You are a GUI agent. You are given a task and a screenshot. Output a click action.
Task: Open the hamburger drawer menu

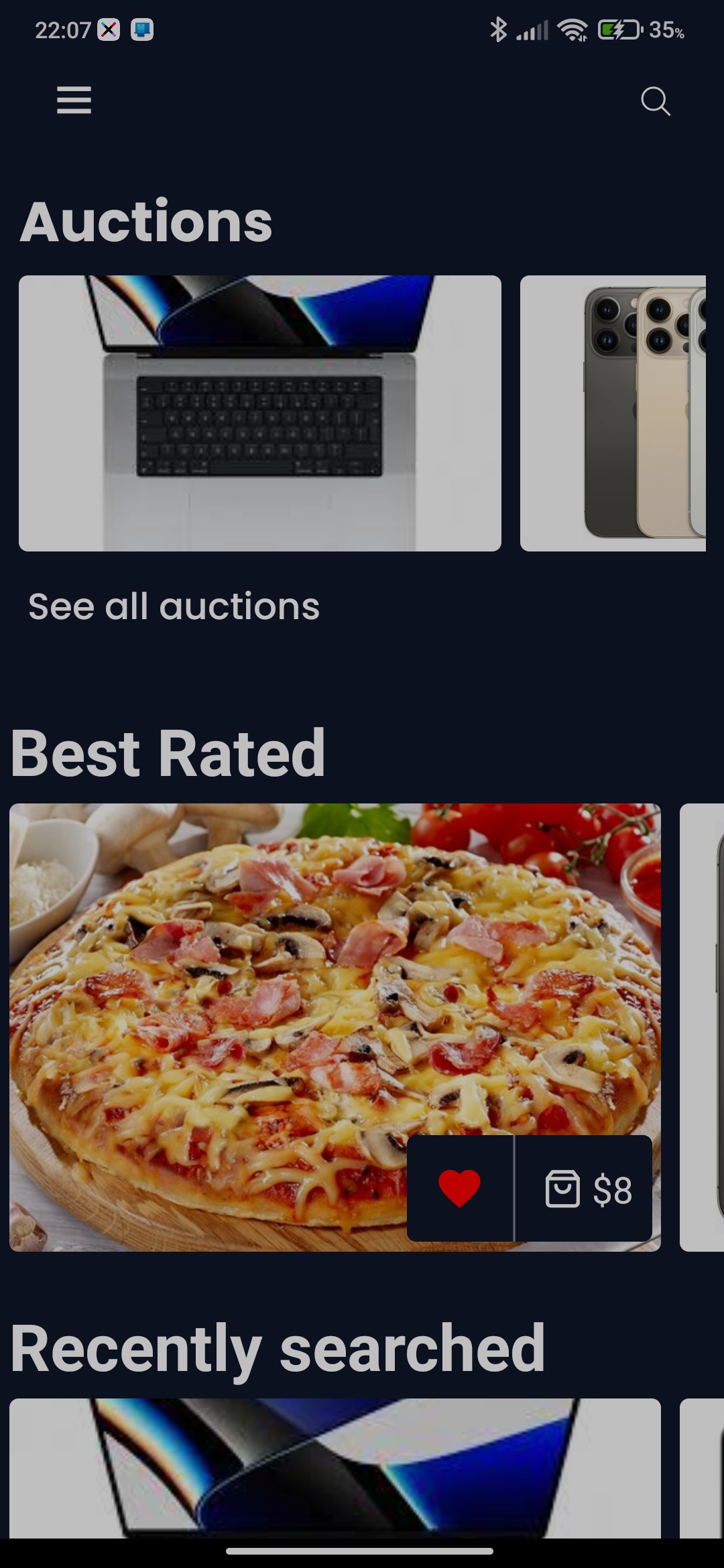74,101
